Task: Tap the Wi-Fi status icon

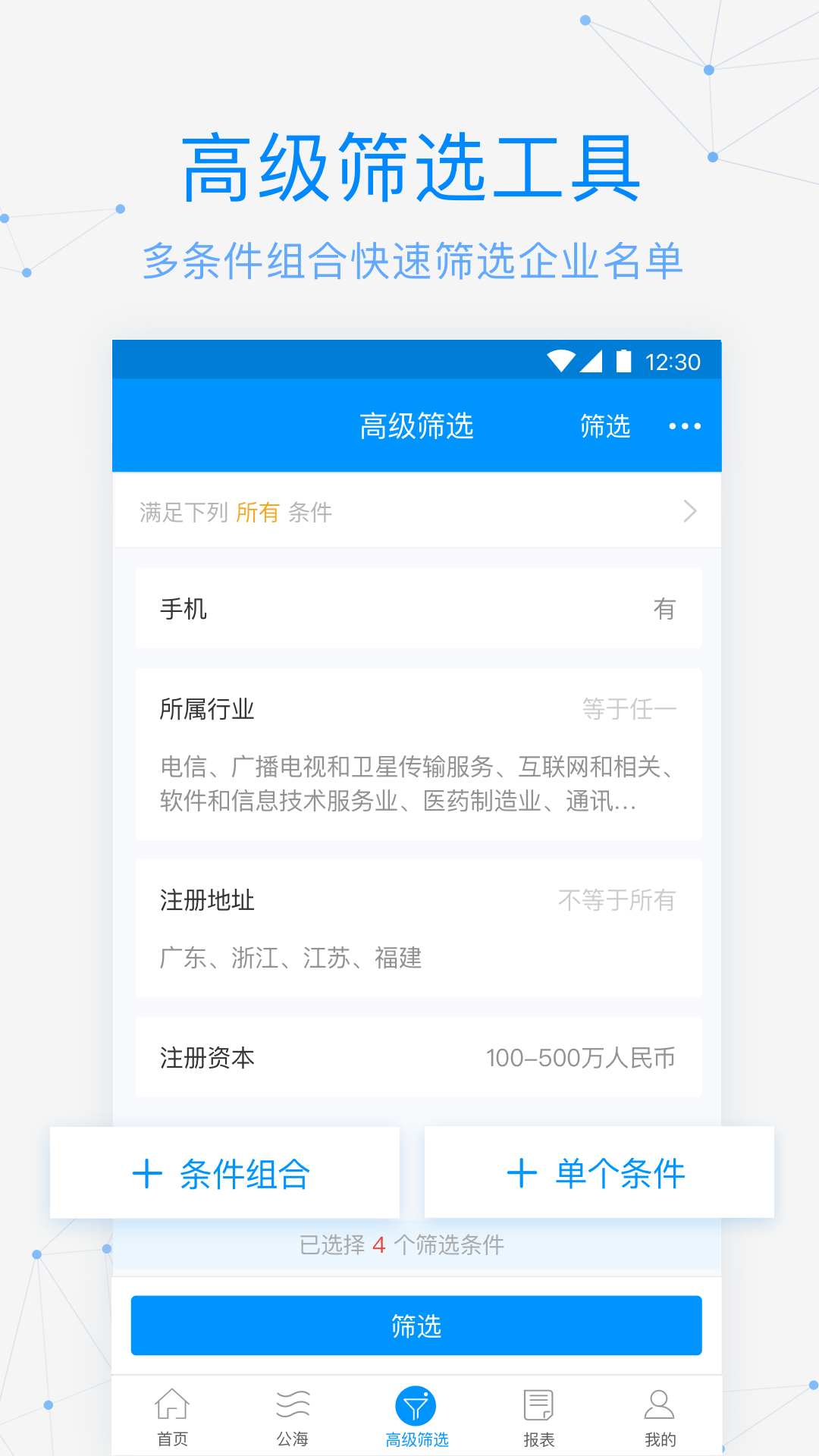Action: pos(561,362)
